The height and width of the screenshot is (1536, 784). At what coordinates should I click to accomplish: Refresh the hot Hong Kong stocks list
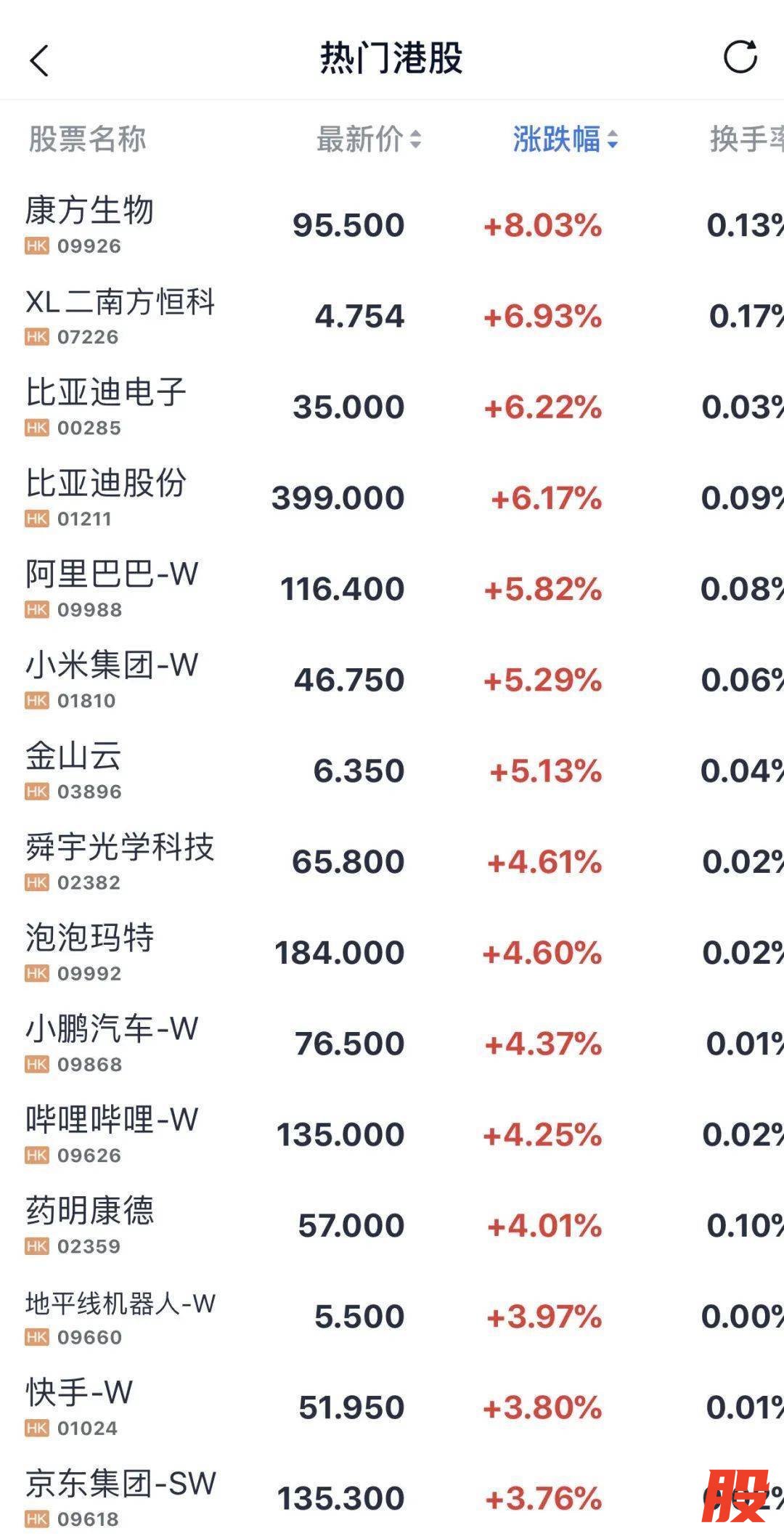[740, 57]
